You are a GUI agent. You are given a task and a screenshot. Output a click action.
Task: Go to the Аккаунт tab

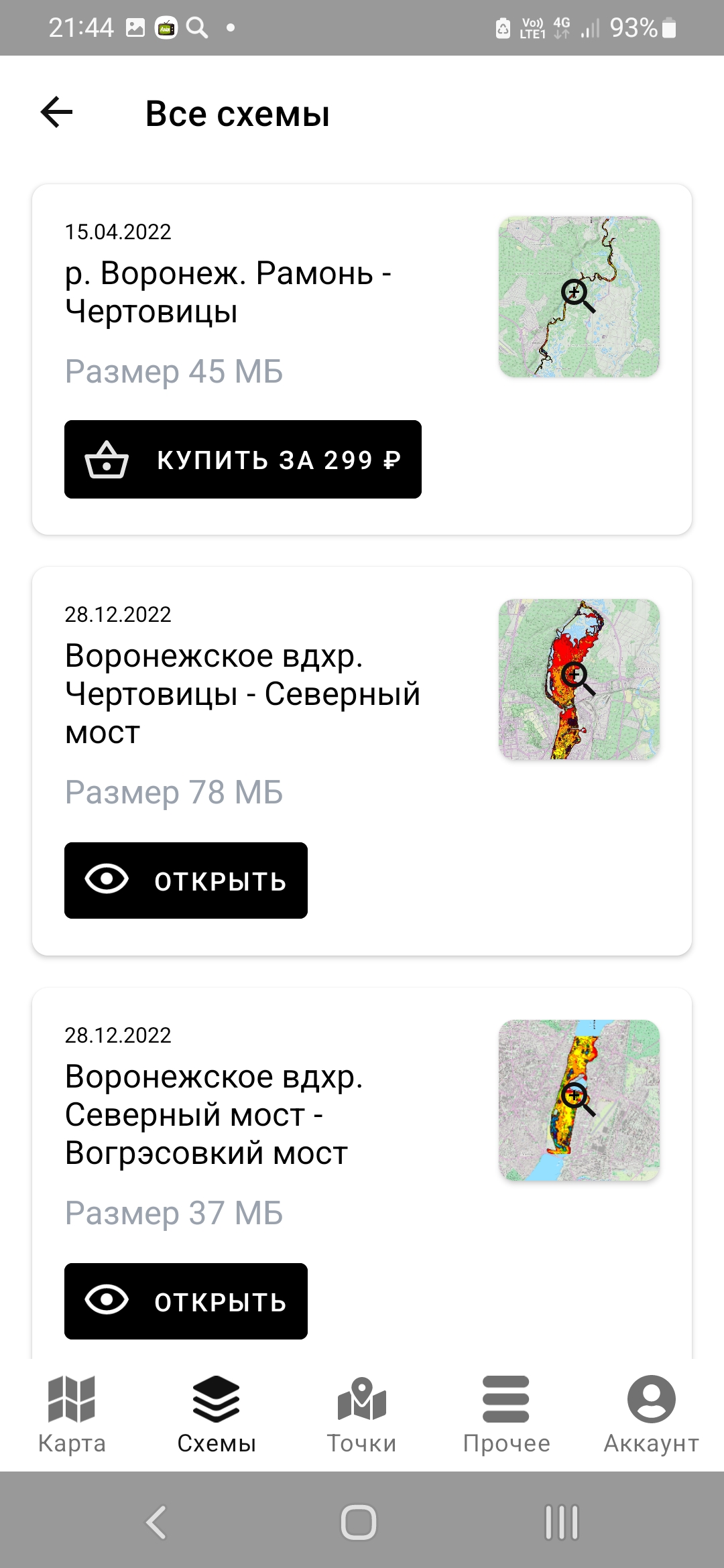pos(651,1414)
